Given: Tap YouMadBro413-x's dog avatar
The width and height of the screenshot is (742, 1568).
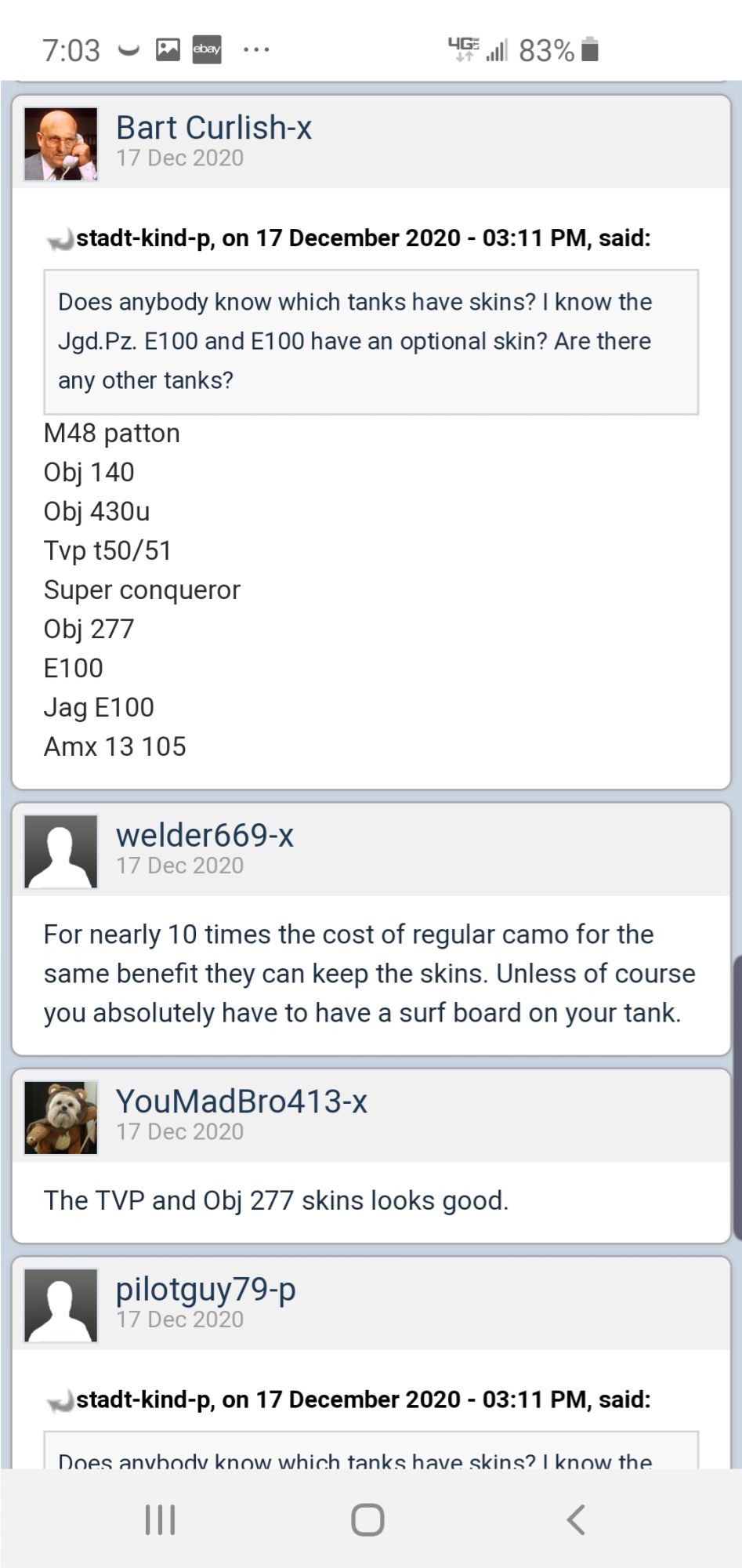Looking at the screenshot, I should 61,1118.
